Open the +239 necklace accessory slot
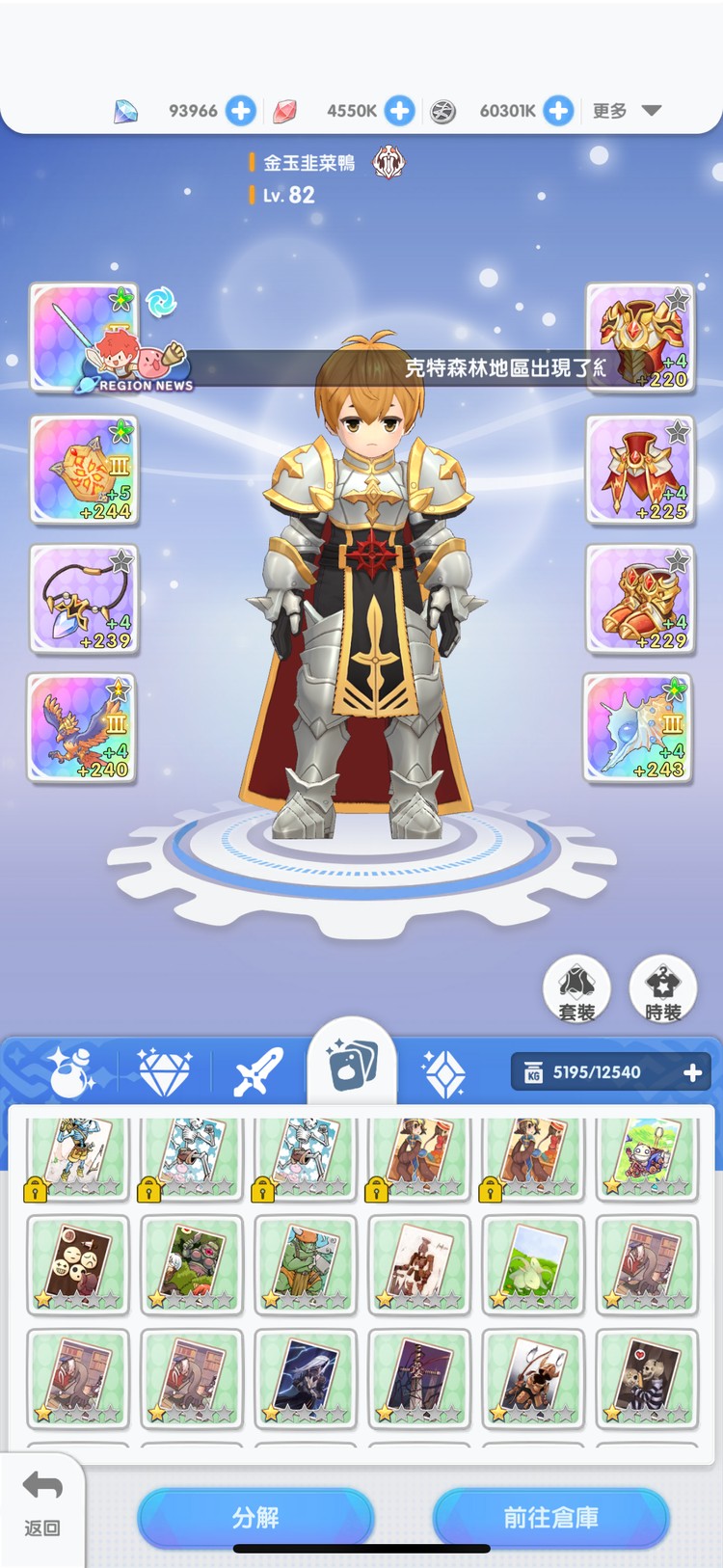Screen dimensions: 723x1568 coord(83,599)
